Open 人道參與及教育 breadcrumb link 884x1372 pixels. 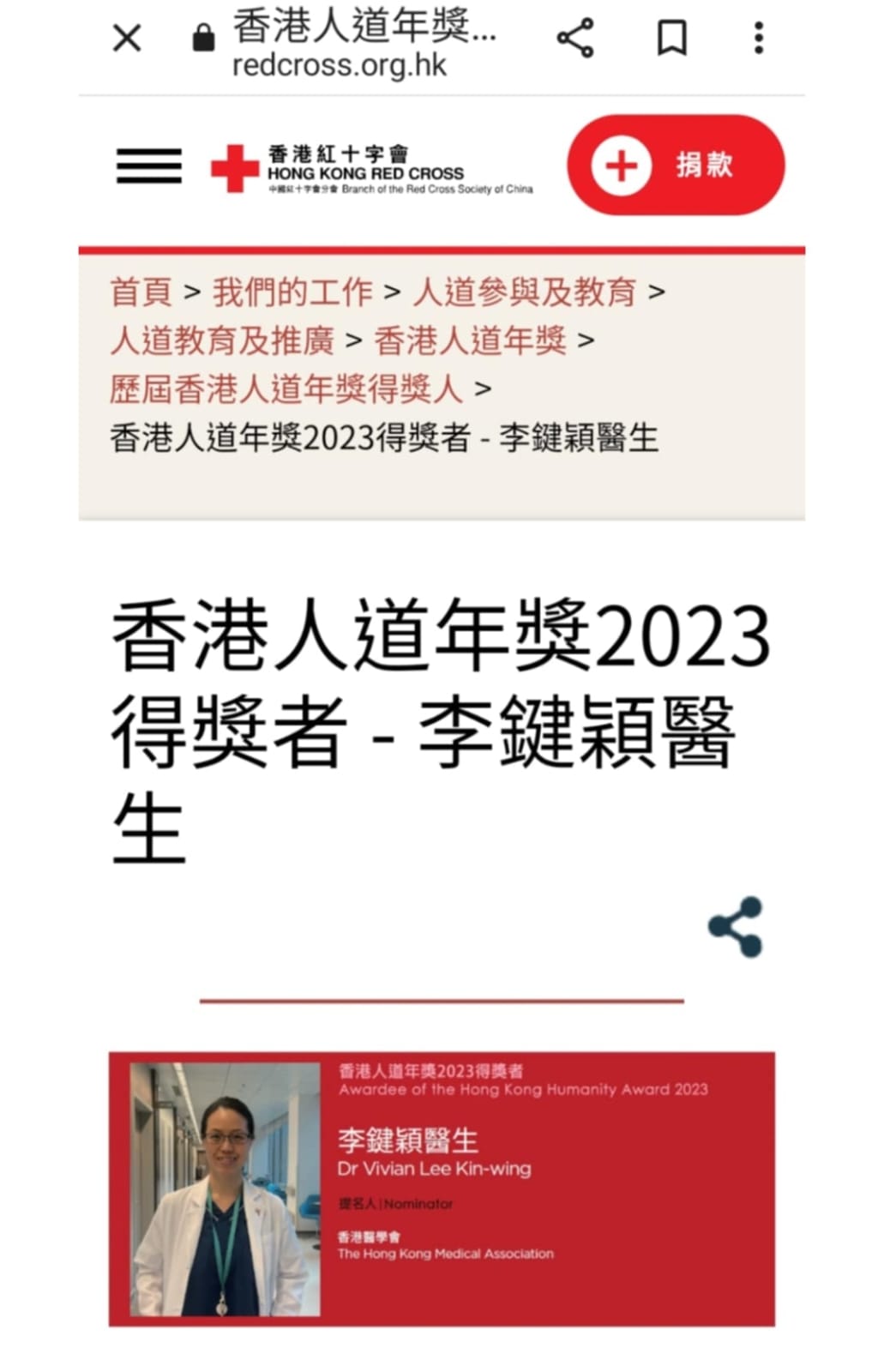coord(524,292)
